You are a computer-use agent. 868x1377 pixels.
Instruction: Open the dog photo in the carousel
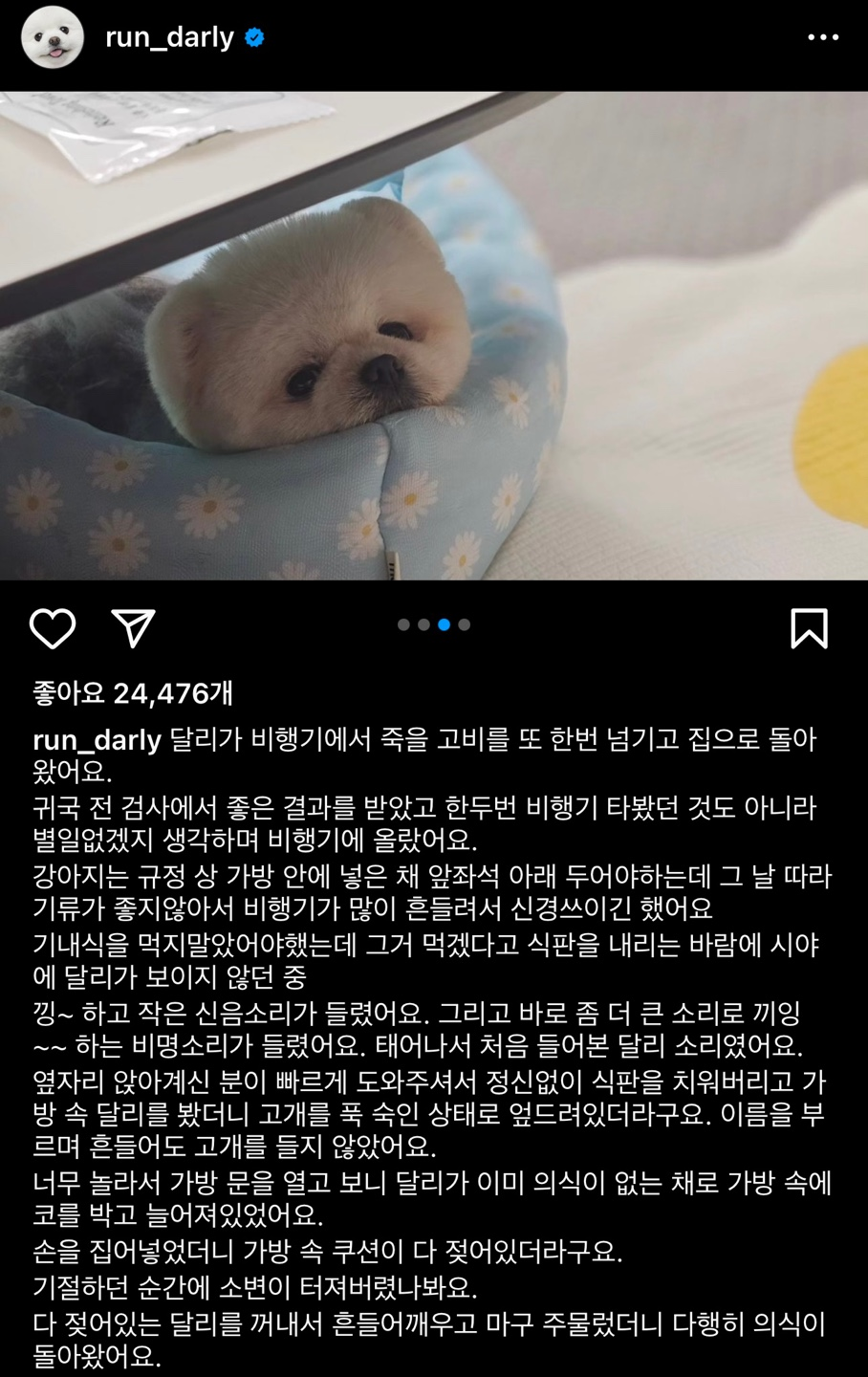[x=434, y=335]
